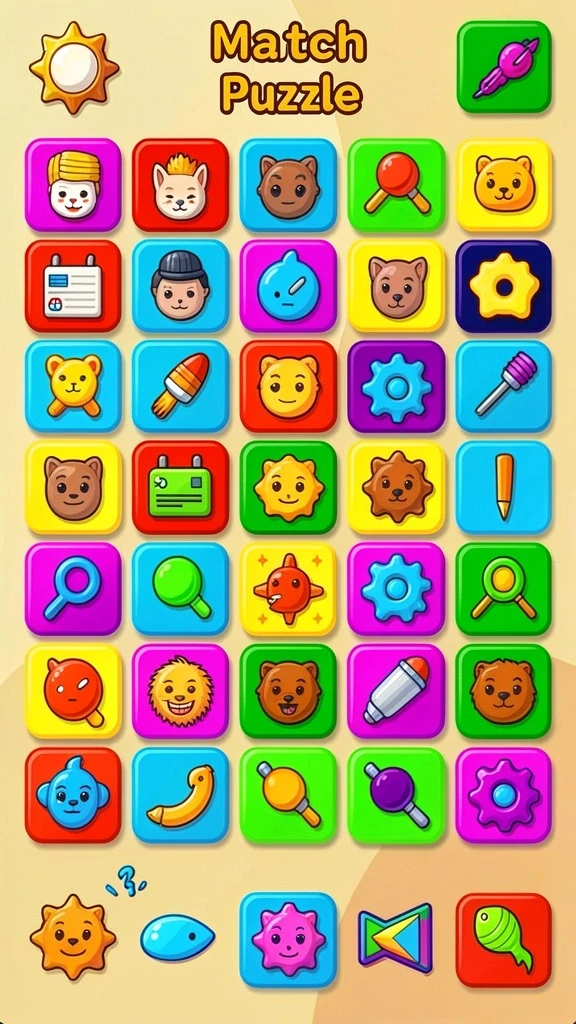
Task: Tap the purple gear tile on magenta
Action: [504, 795]
